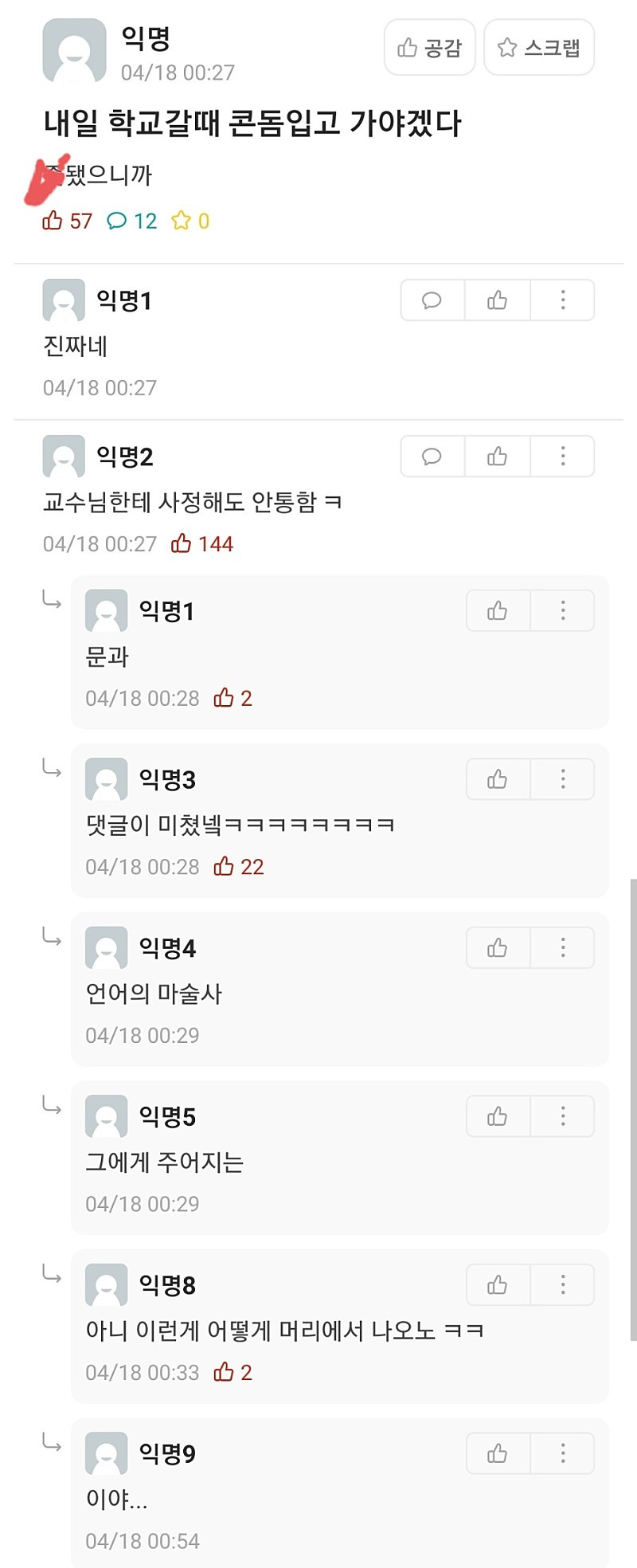Open more options on 익명2's comment
637x1568 pixels.
click(563, 457)
